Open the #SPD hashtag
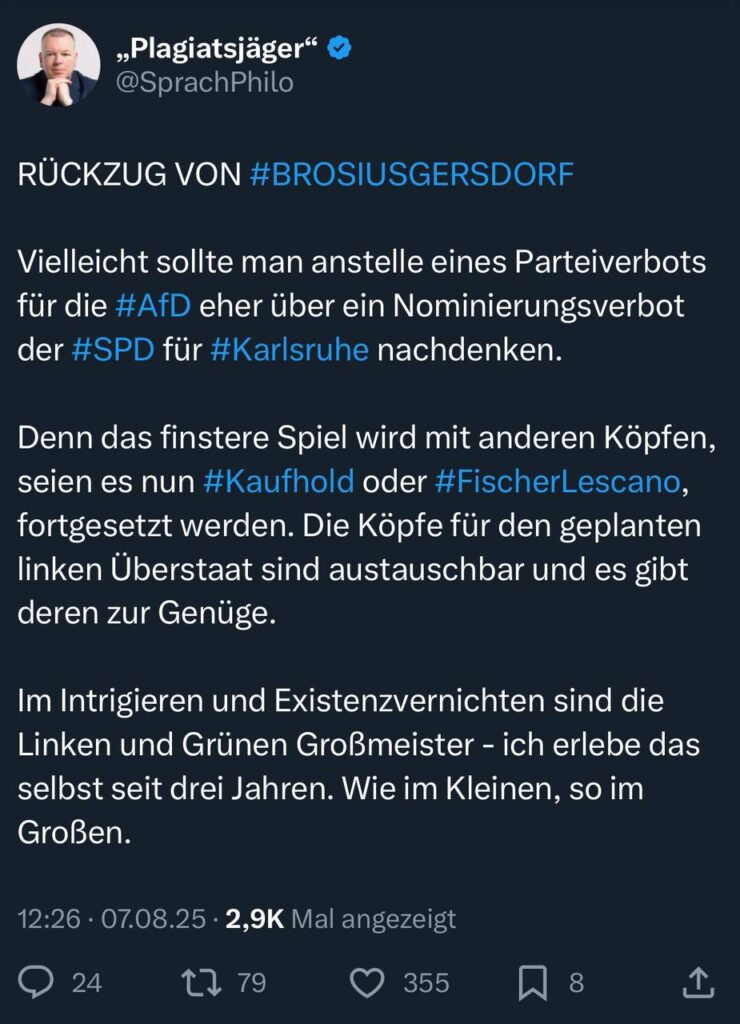The height and width of the screenshot is (1024, 740). coord(113,349)
